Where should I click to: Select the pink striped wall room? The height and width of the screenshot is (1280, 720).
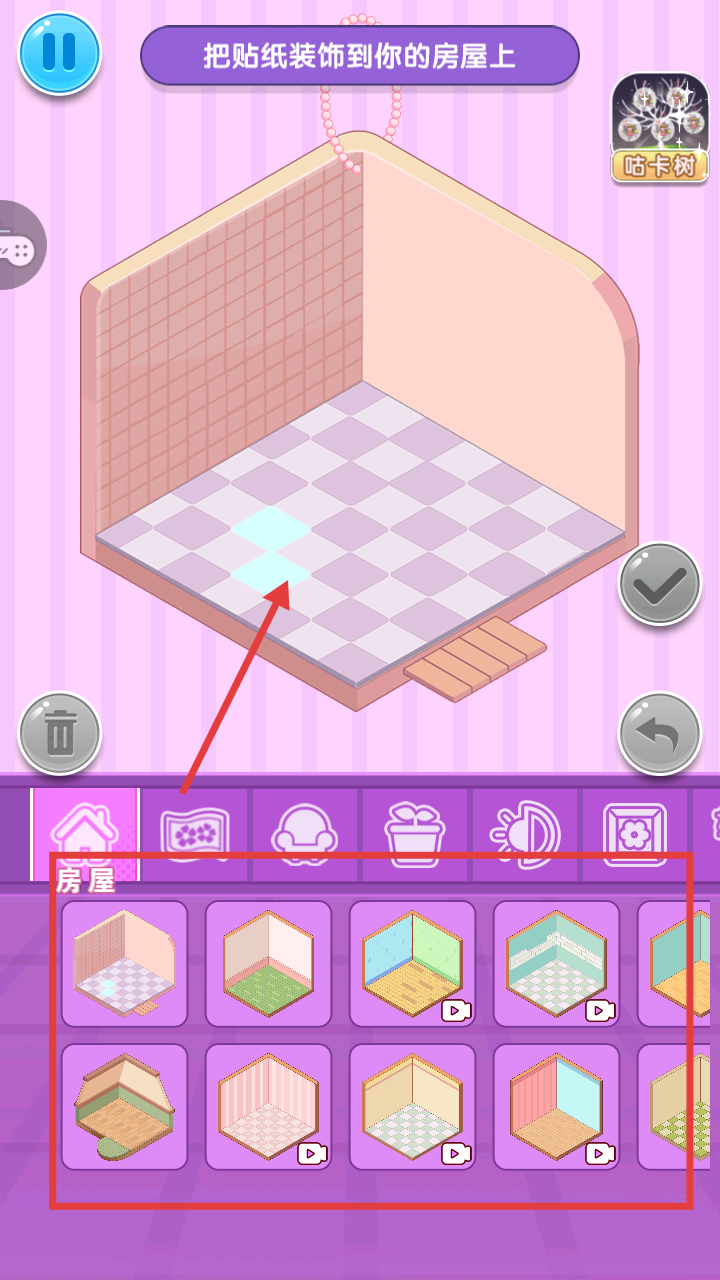[x=268, y=1107]
